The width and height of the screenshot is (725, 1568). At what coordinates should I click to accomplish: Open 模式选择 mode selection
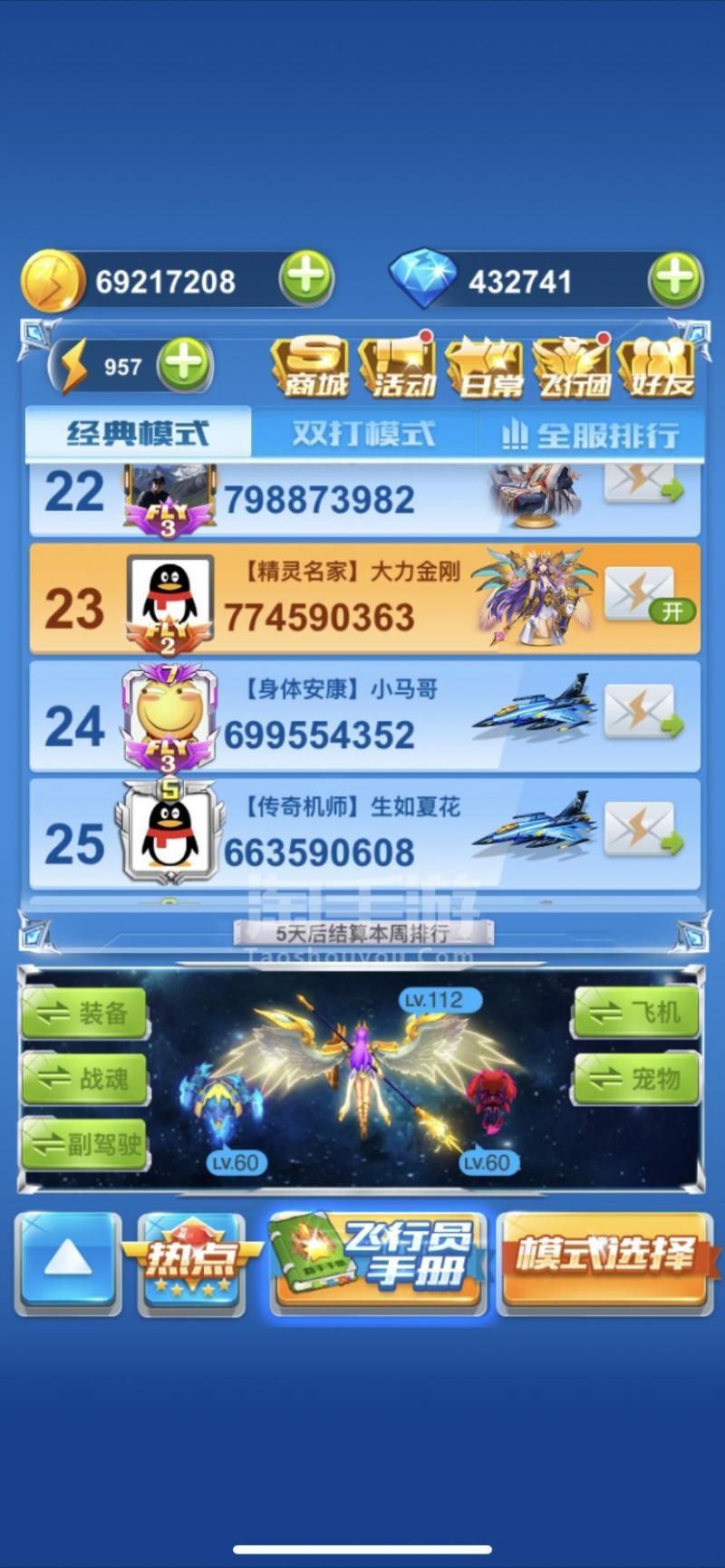[605, 1261]
